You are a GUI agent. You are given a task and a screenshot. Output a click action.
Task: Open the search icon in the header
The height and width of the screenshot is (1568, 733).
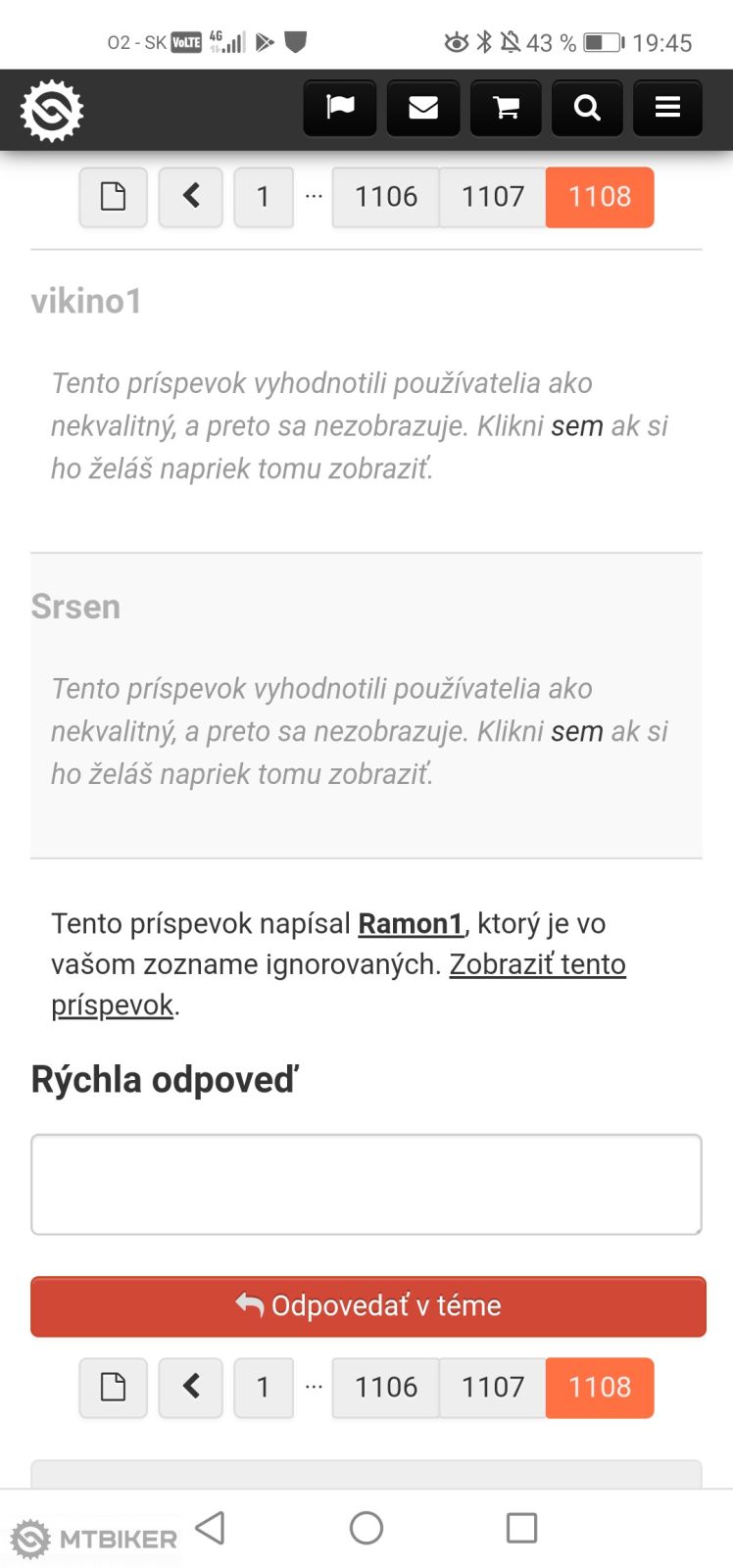586,108
